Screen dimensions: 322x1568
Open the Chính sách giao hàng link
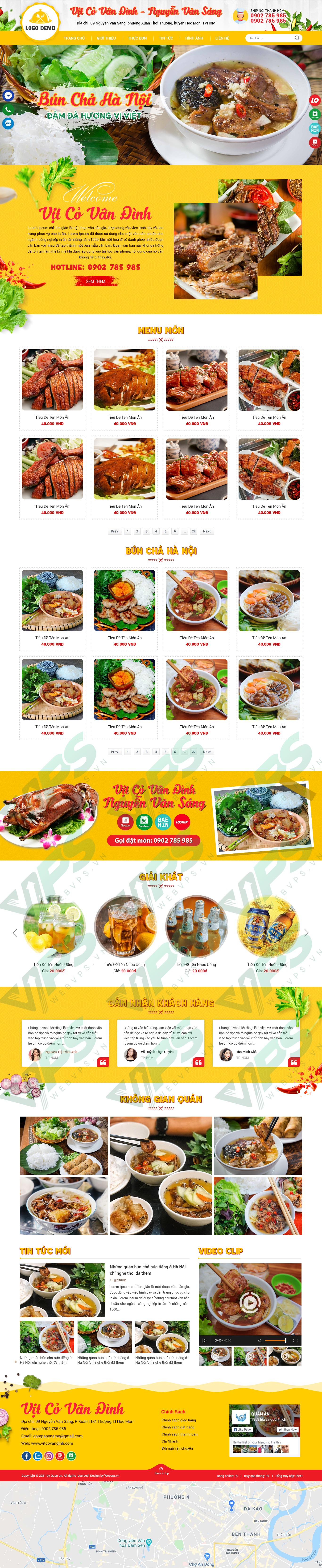pos(179,1420)
